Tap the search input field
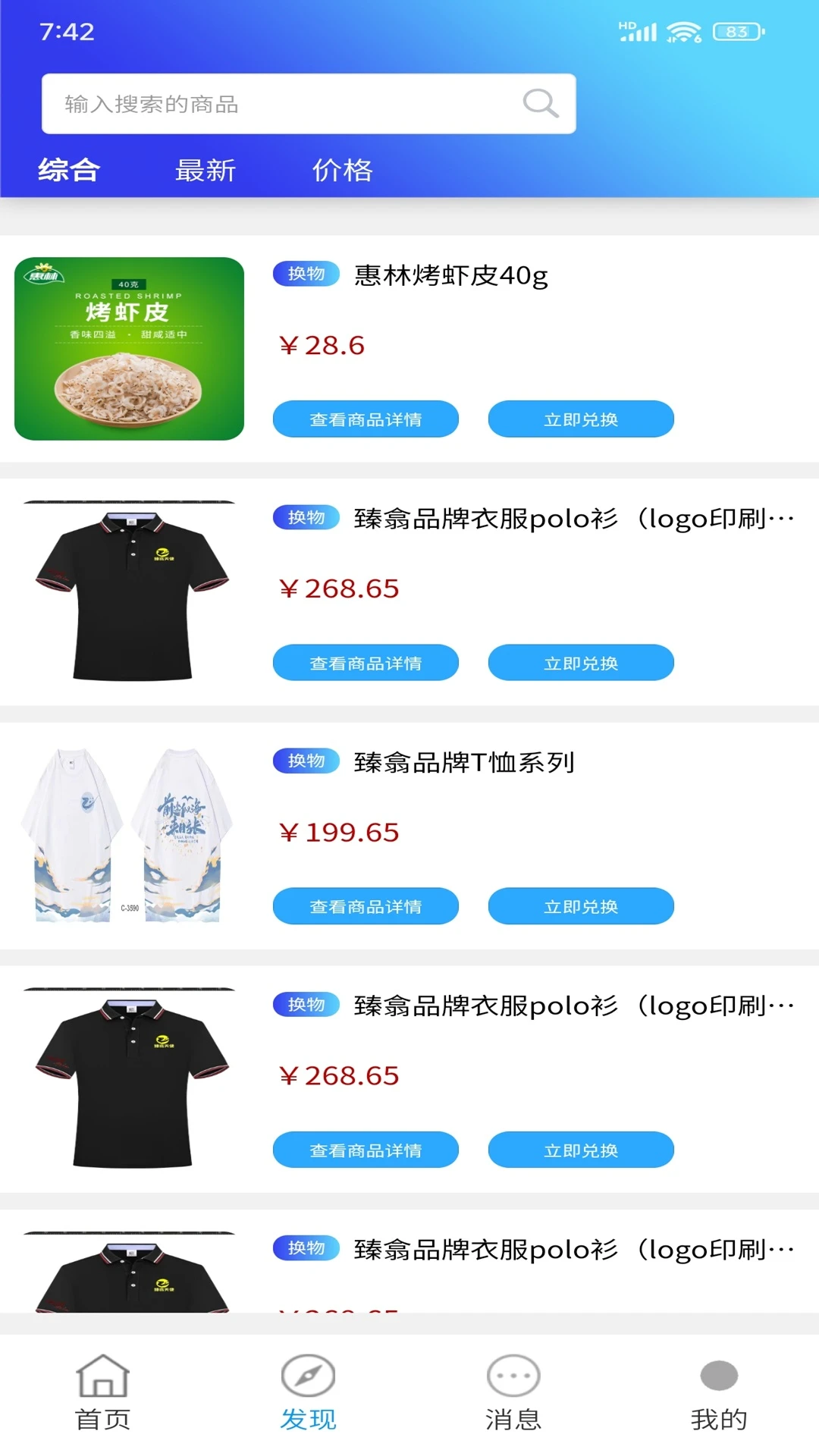819x1456 pixels. (x=288, y=104)
